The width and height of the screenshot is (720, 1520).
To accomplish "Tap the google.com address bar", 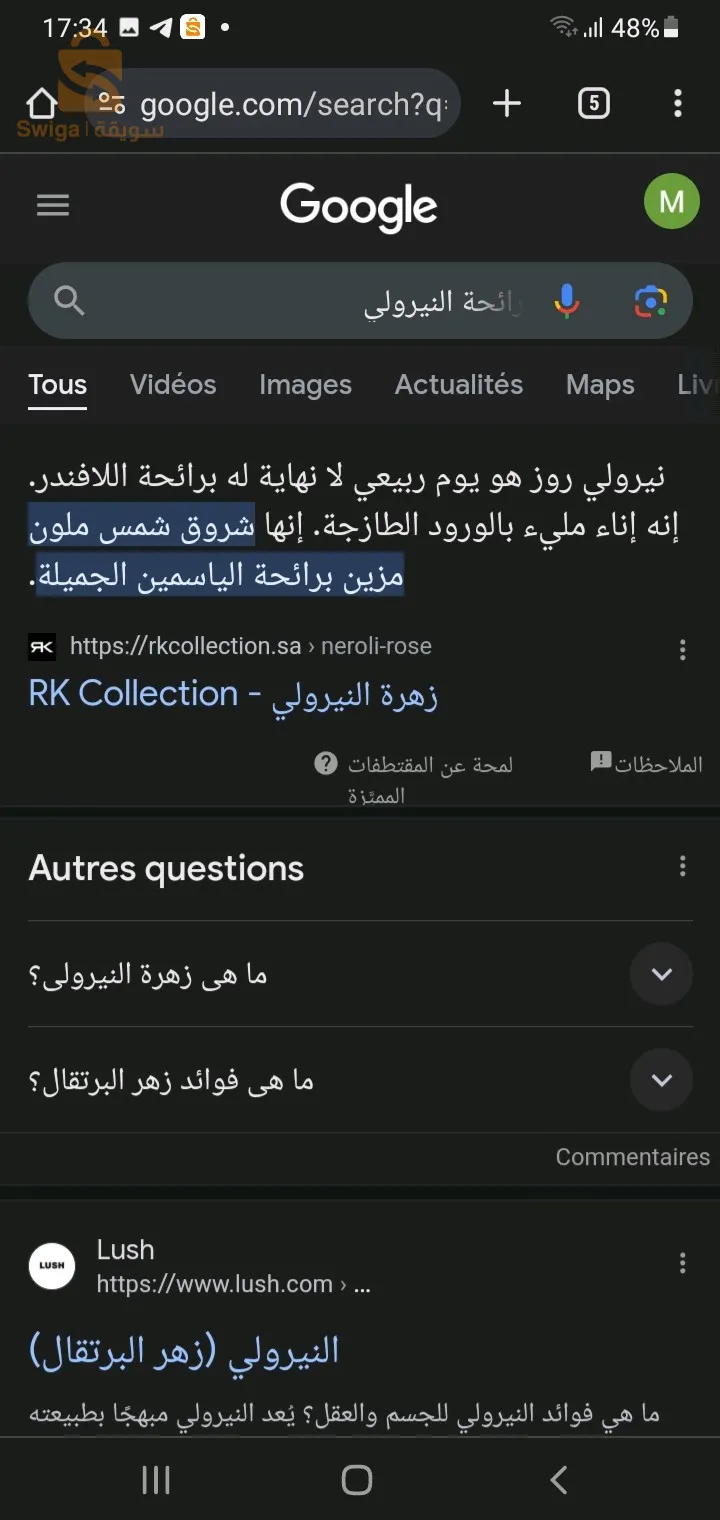I will coord(272,103).
